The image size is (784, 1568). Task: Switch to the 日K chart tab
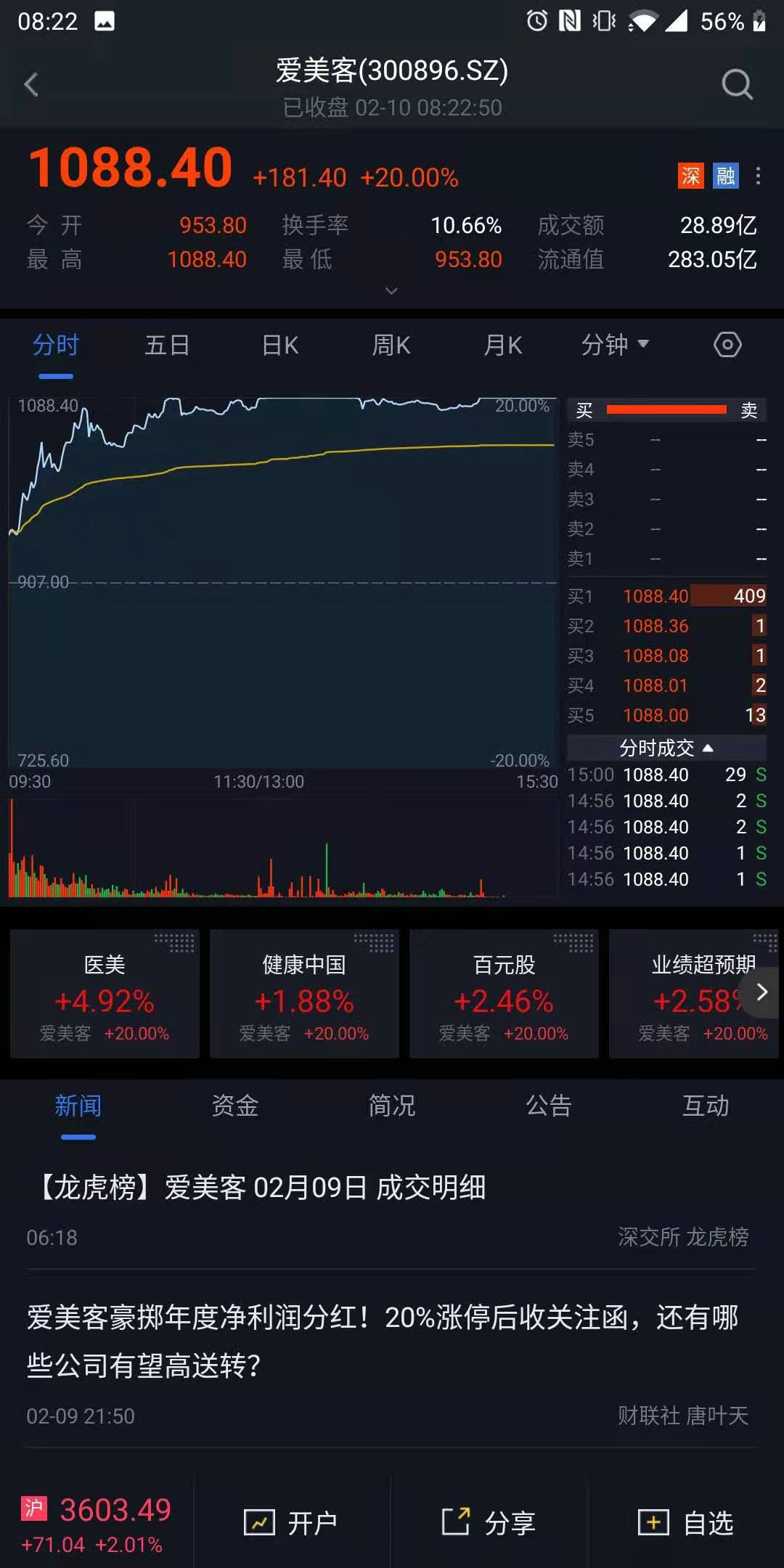[x=280, y=346]
